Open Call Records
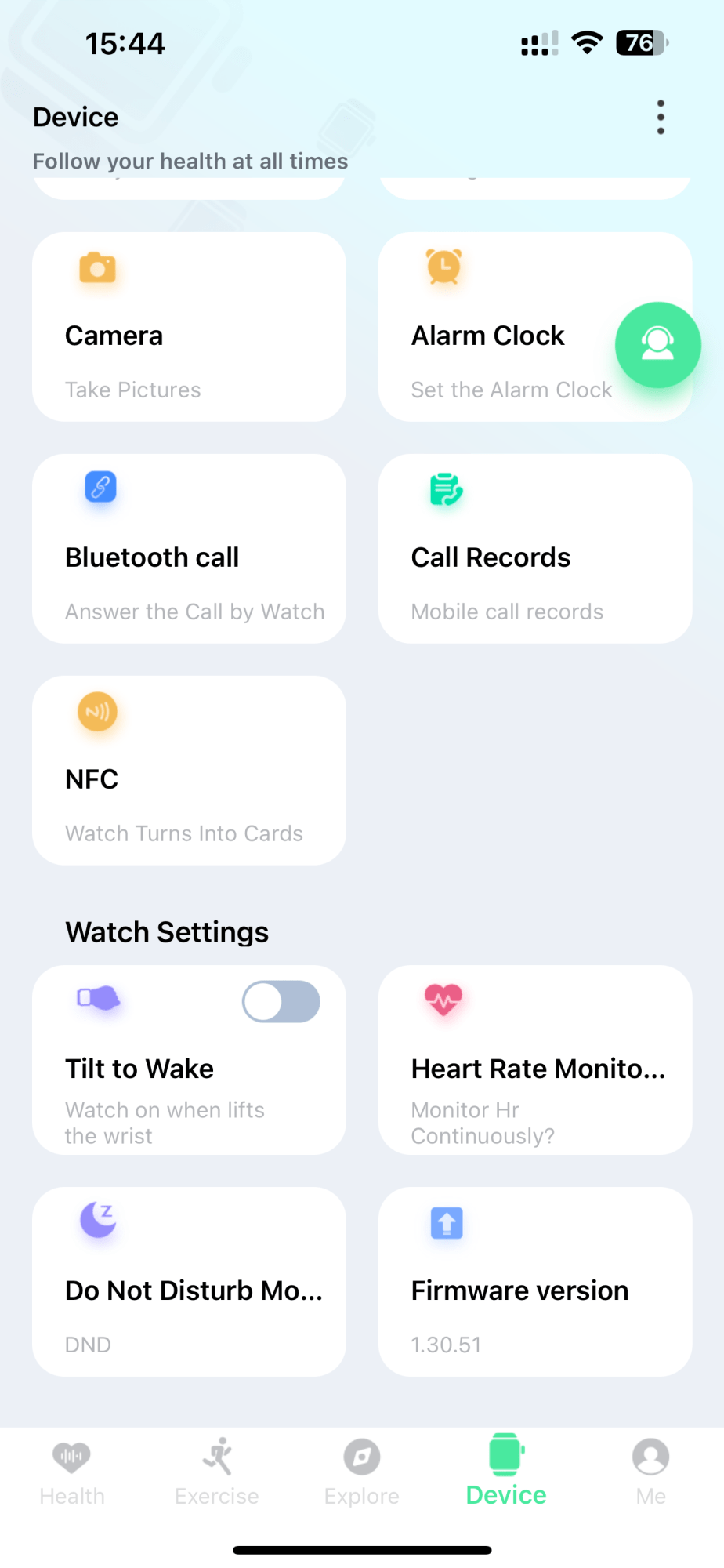This screenshot has width=724, height=1568. 535,549
